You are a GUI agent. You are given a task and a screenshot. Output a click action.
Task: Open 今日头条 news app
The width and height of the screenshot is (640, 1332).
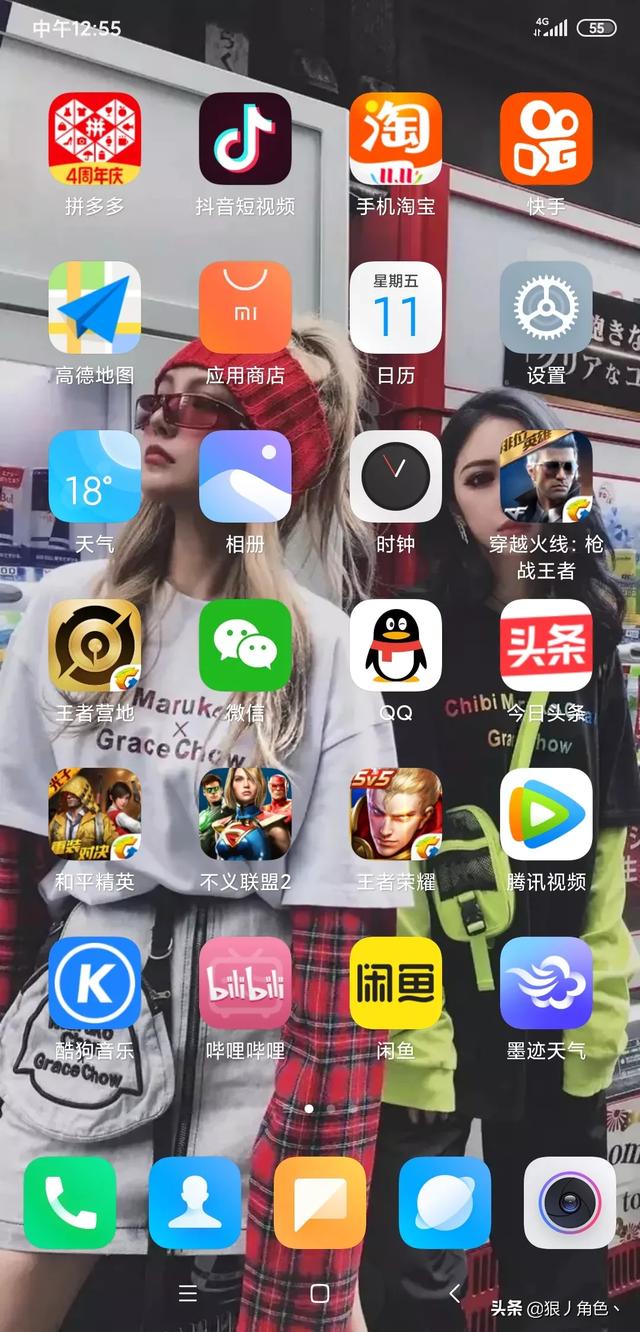click(546, 645)
